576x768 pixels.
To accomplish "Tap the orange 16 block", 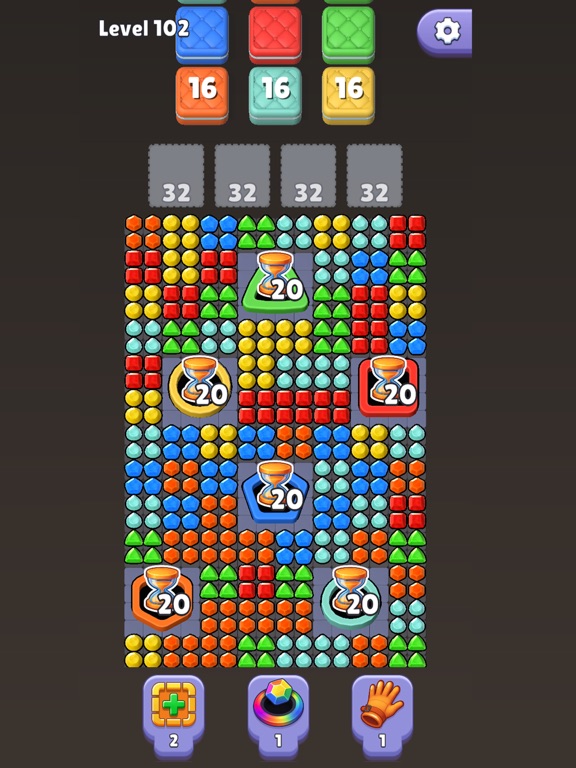I will (202, 94).
